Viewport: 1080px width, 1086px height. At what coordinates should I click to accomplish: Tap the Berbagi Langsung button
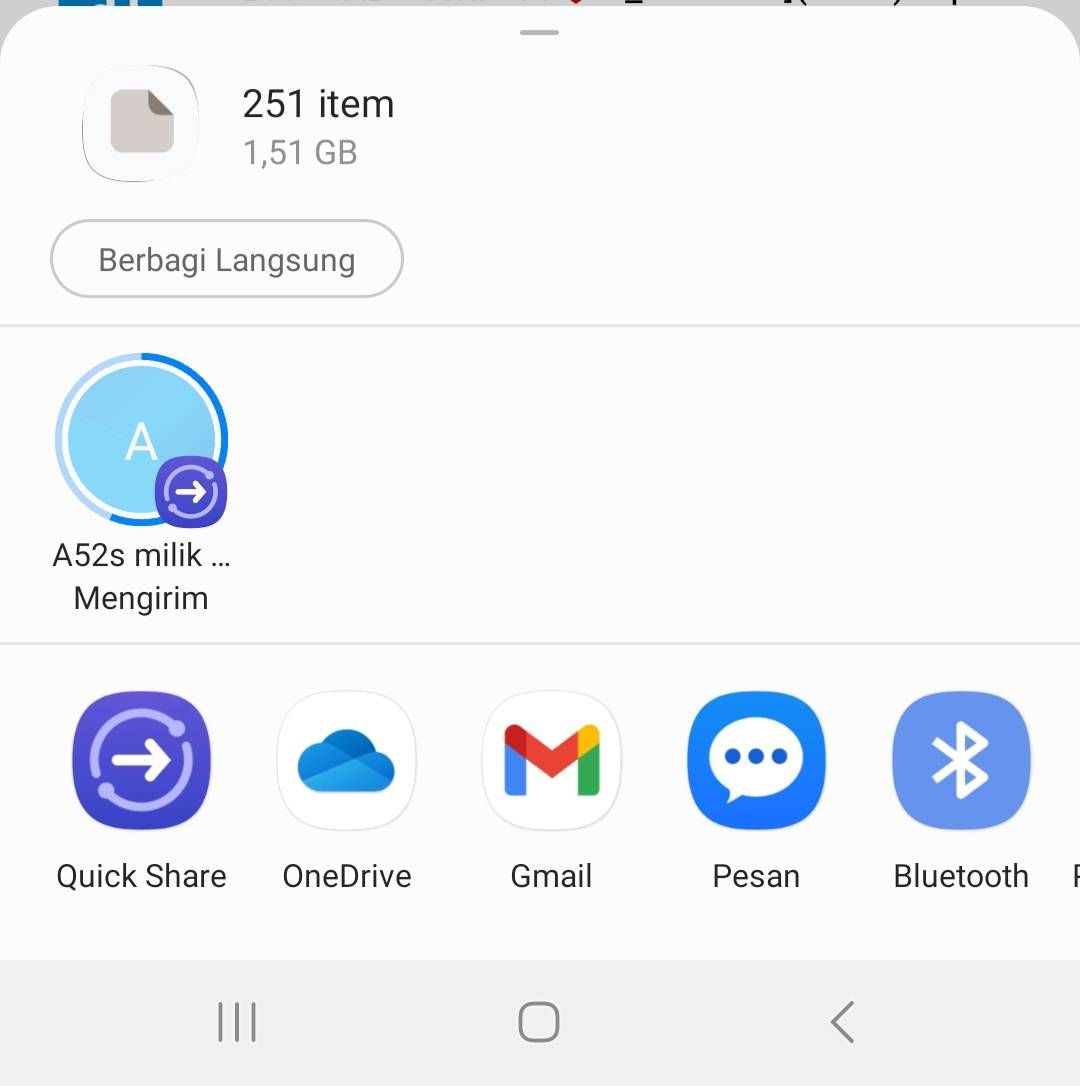click(x=226, y=259)
